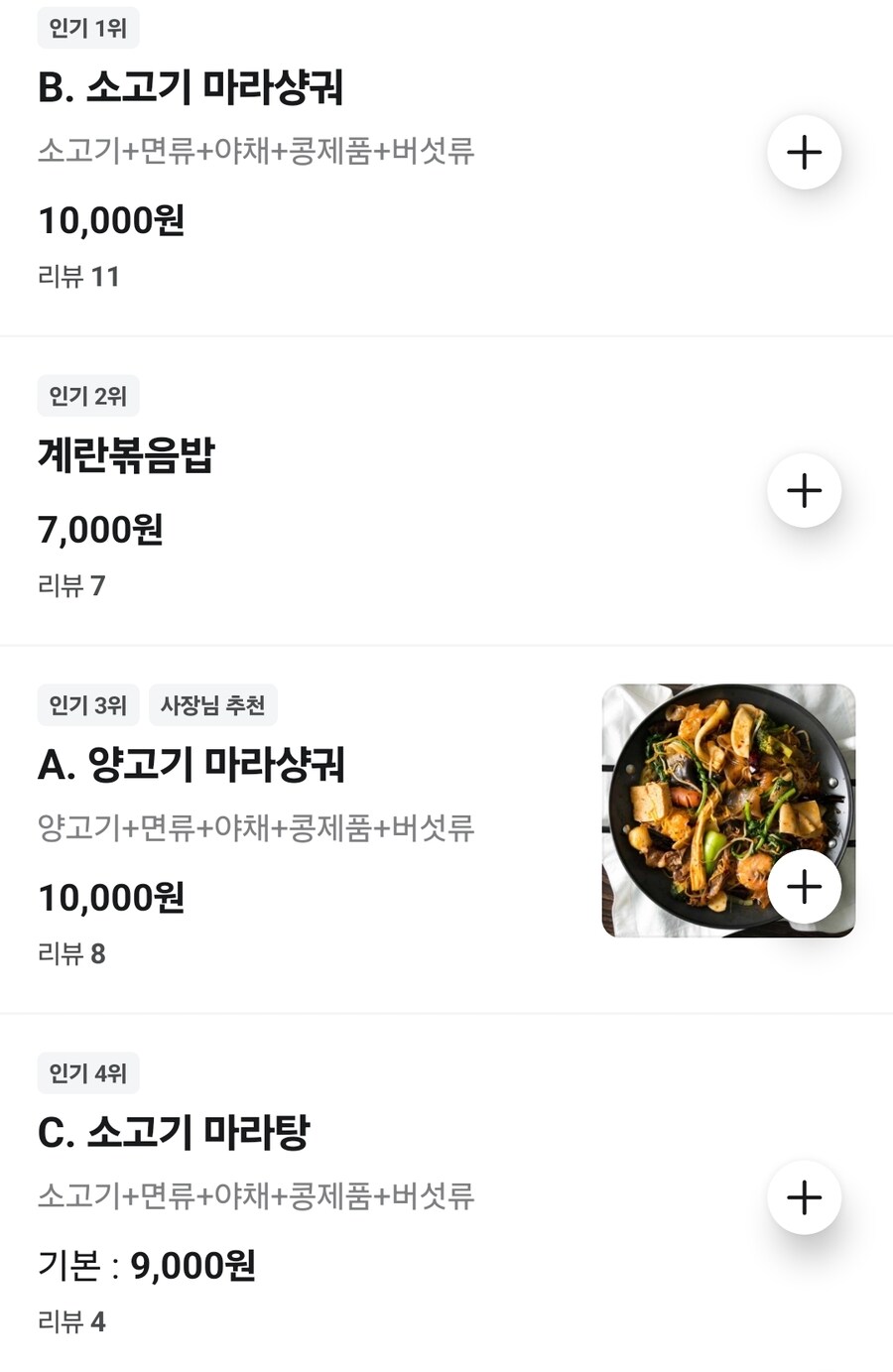
Task: Tap the plus icon beside B. 소고기 마라샹궈
Action: pyautogui.click(x=804, y=152)
